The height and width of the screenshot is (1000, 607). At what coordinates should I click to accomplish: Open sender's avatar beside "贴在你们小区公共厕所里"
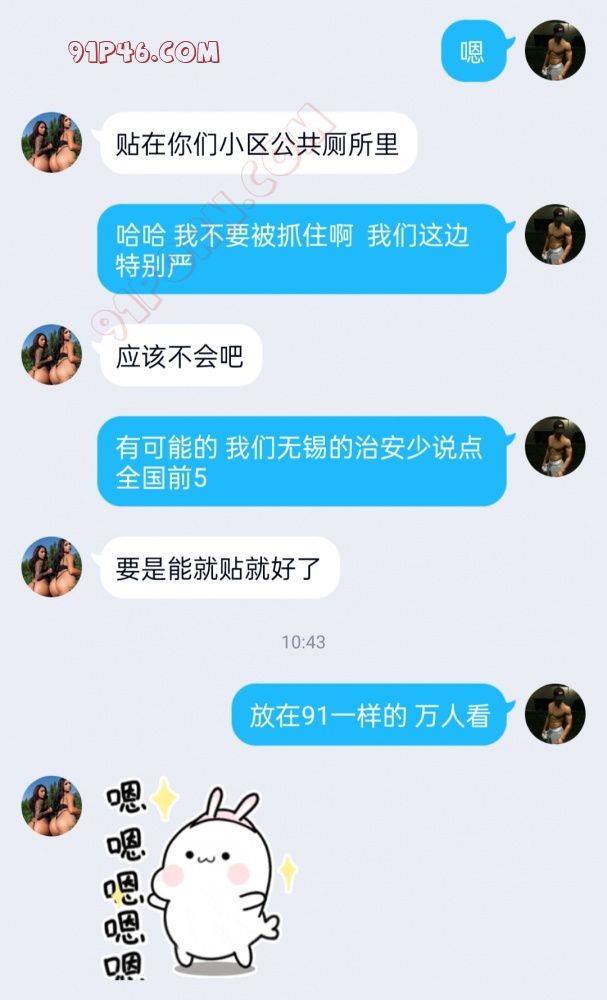pos(51,142)
